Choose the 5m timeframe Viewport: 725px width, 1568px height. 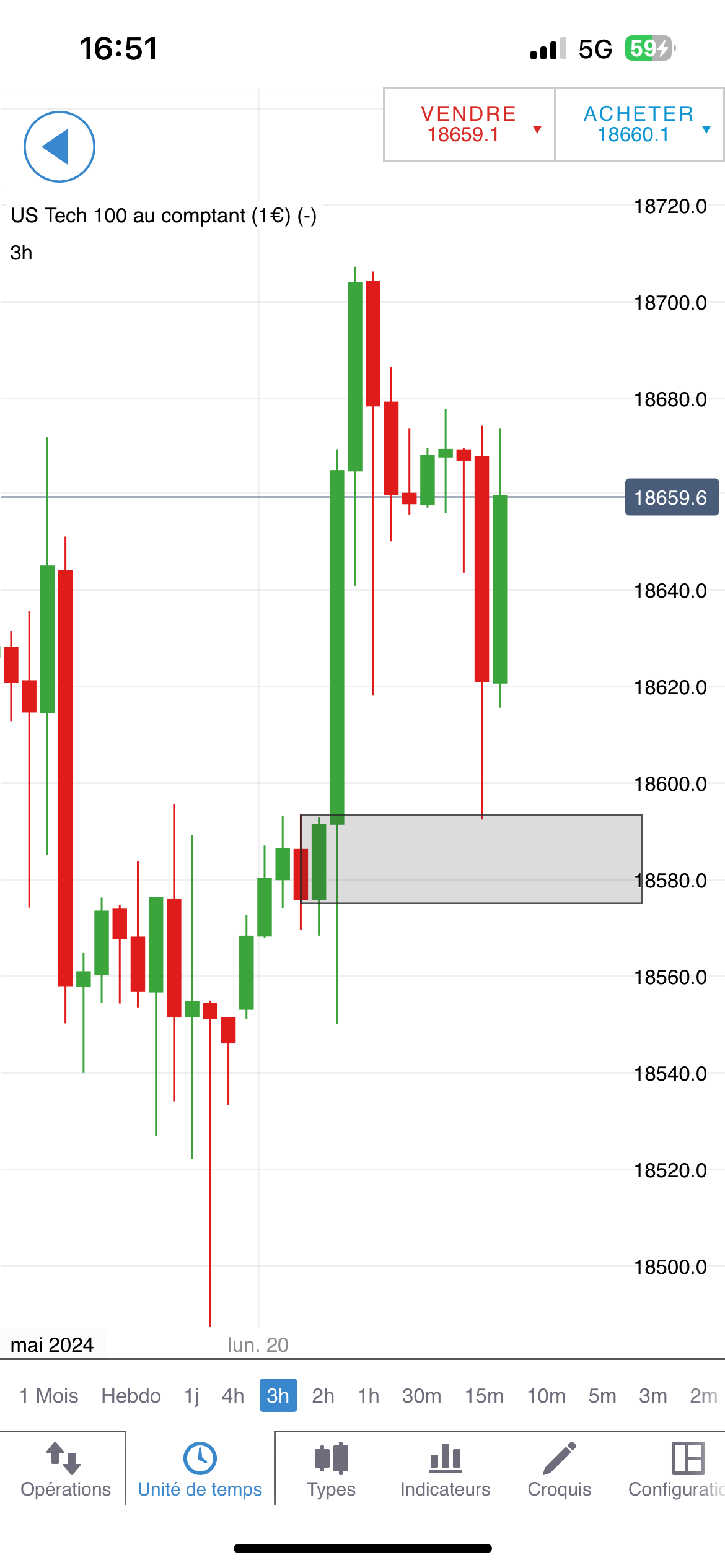(602, 1395)
